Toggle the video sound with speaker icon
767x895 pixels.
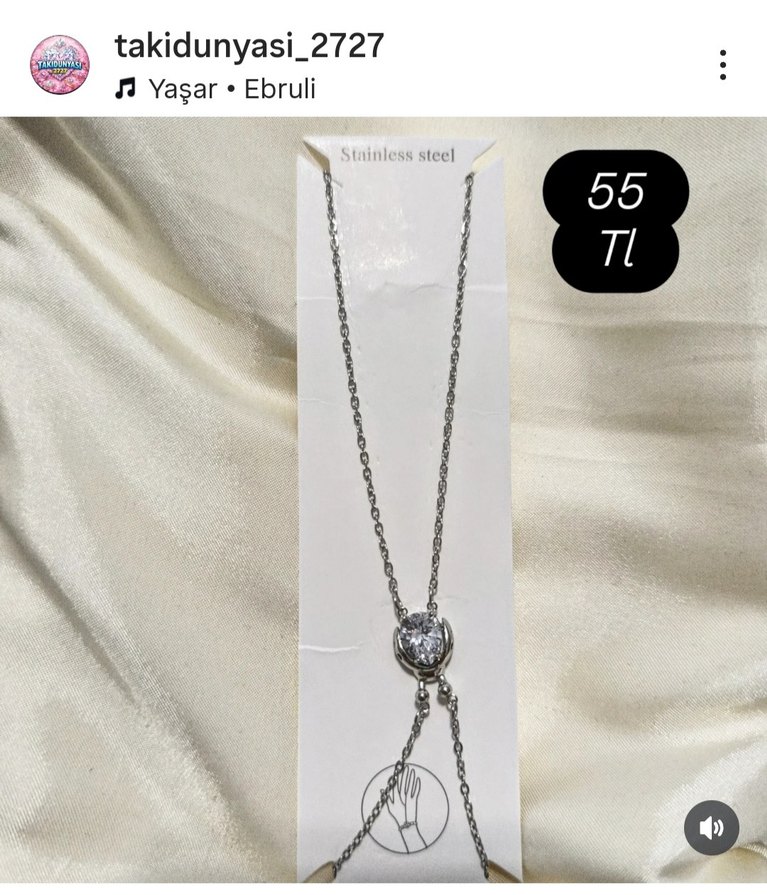pos(711,827)
